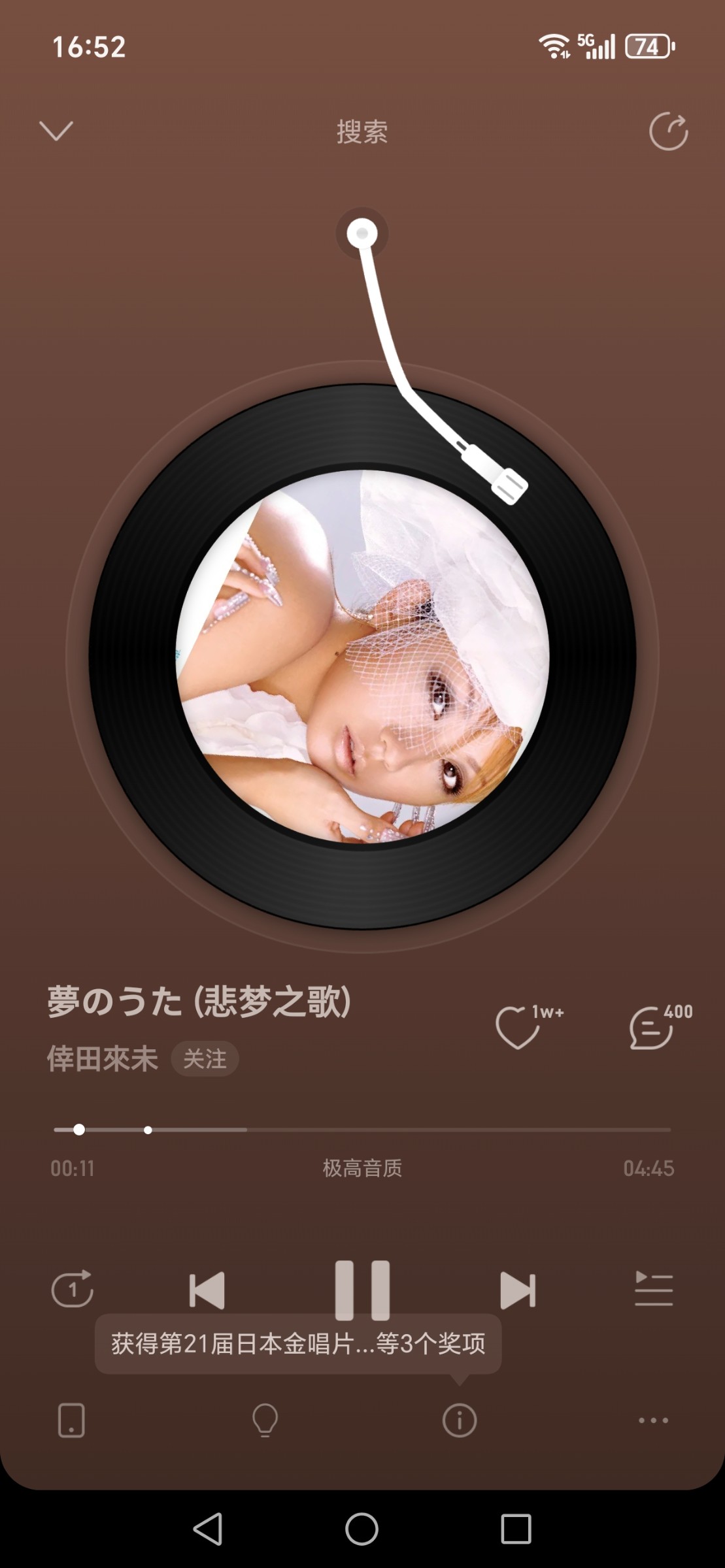Skip to the next track
725x1568 pixels.
(x=518, y=1290)
